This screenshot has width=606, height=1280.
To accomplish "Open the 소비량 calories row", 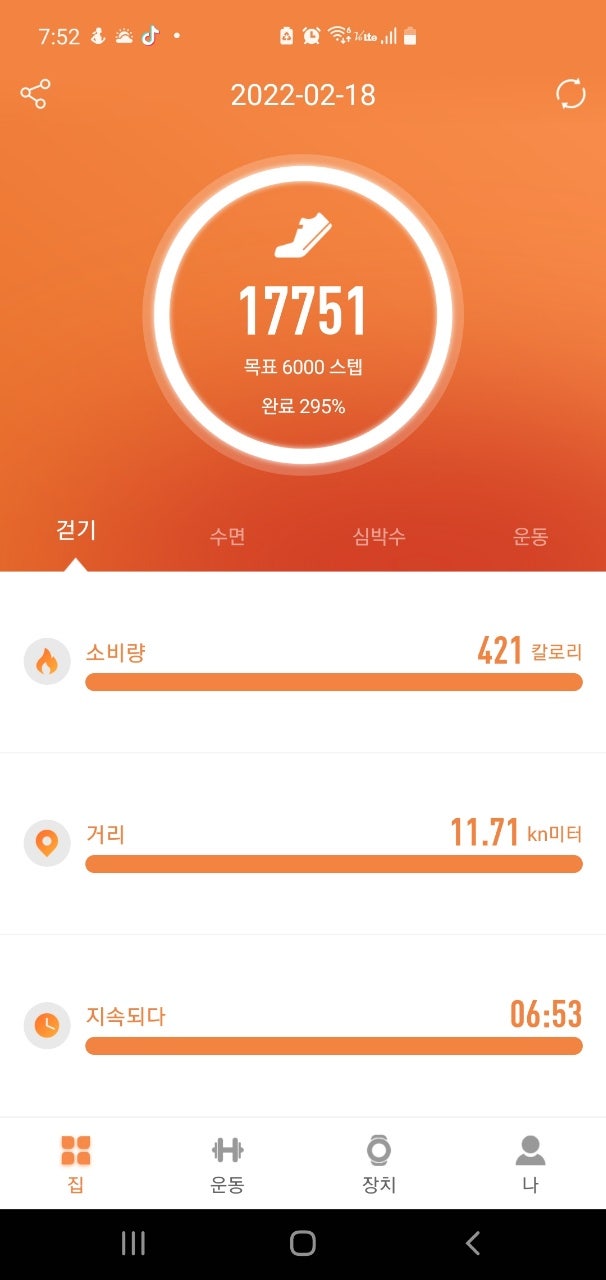I will click(303, 662).
